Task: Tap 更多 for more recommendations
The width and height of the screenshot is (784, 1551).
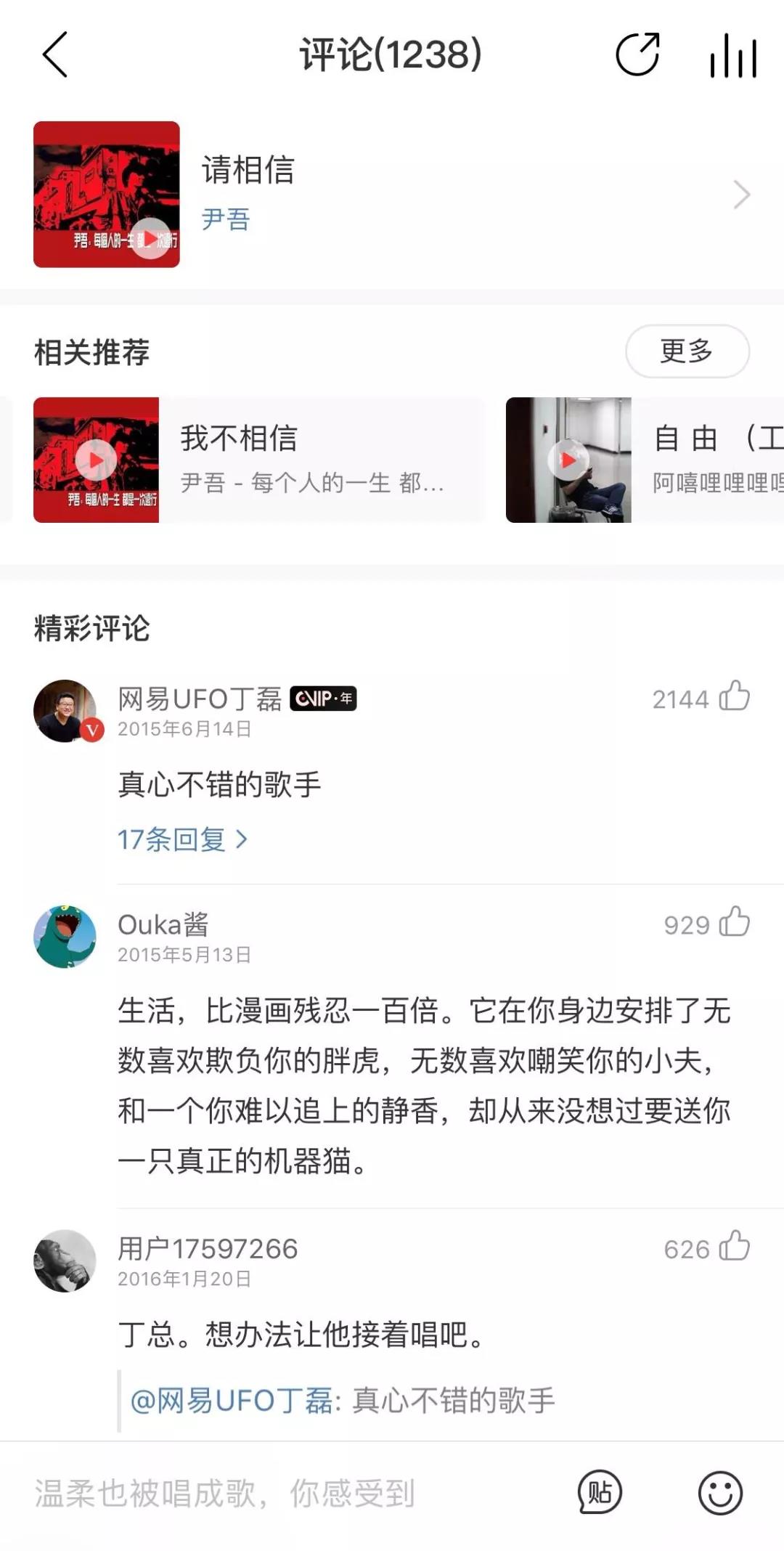Action: pyautogui.click(x=687, y=351)
